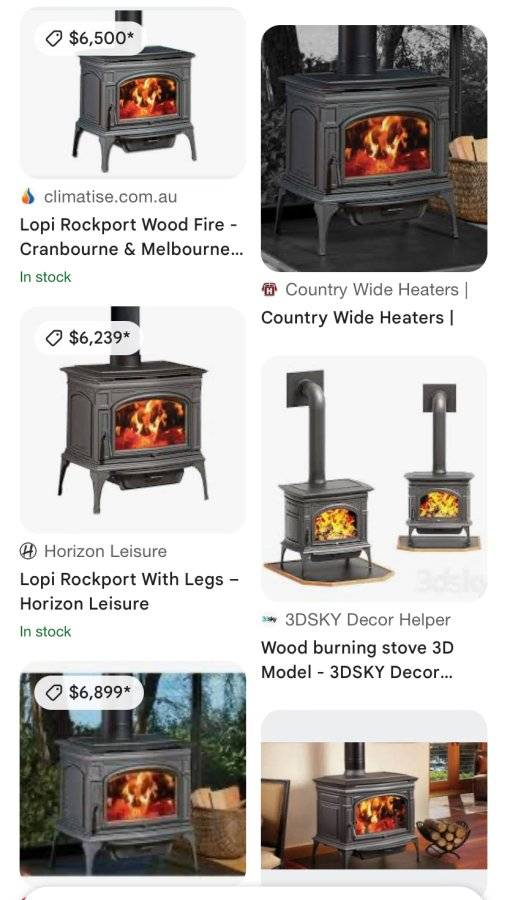The height and width of the screenshot is (900, 507).
Task: Open the climatise.com.au Lopi Rockport $6,500 result
Action: tap(133, 92)
